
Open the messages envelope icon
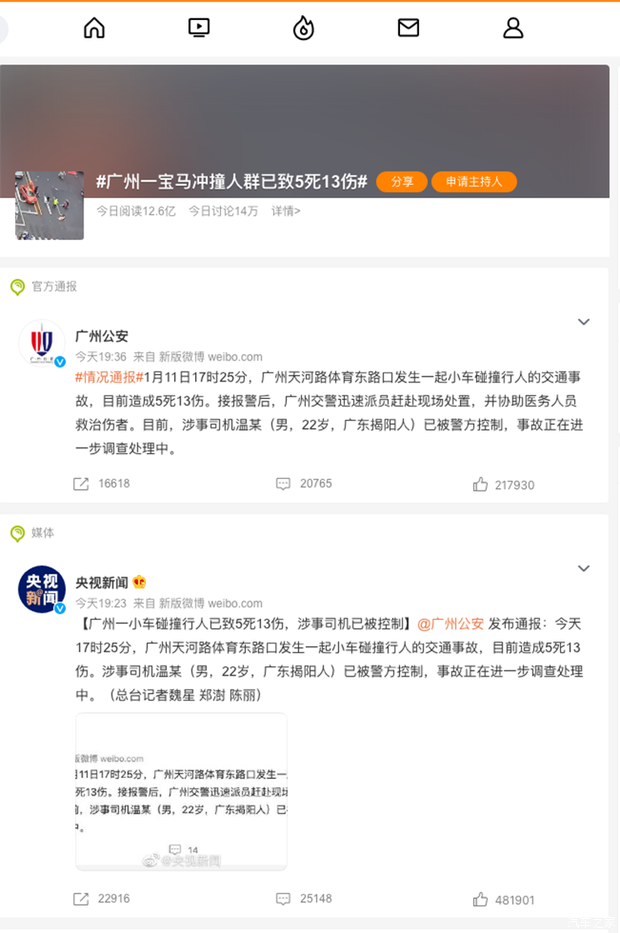coord(408,28)
